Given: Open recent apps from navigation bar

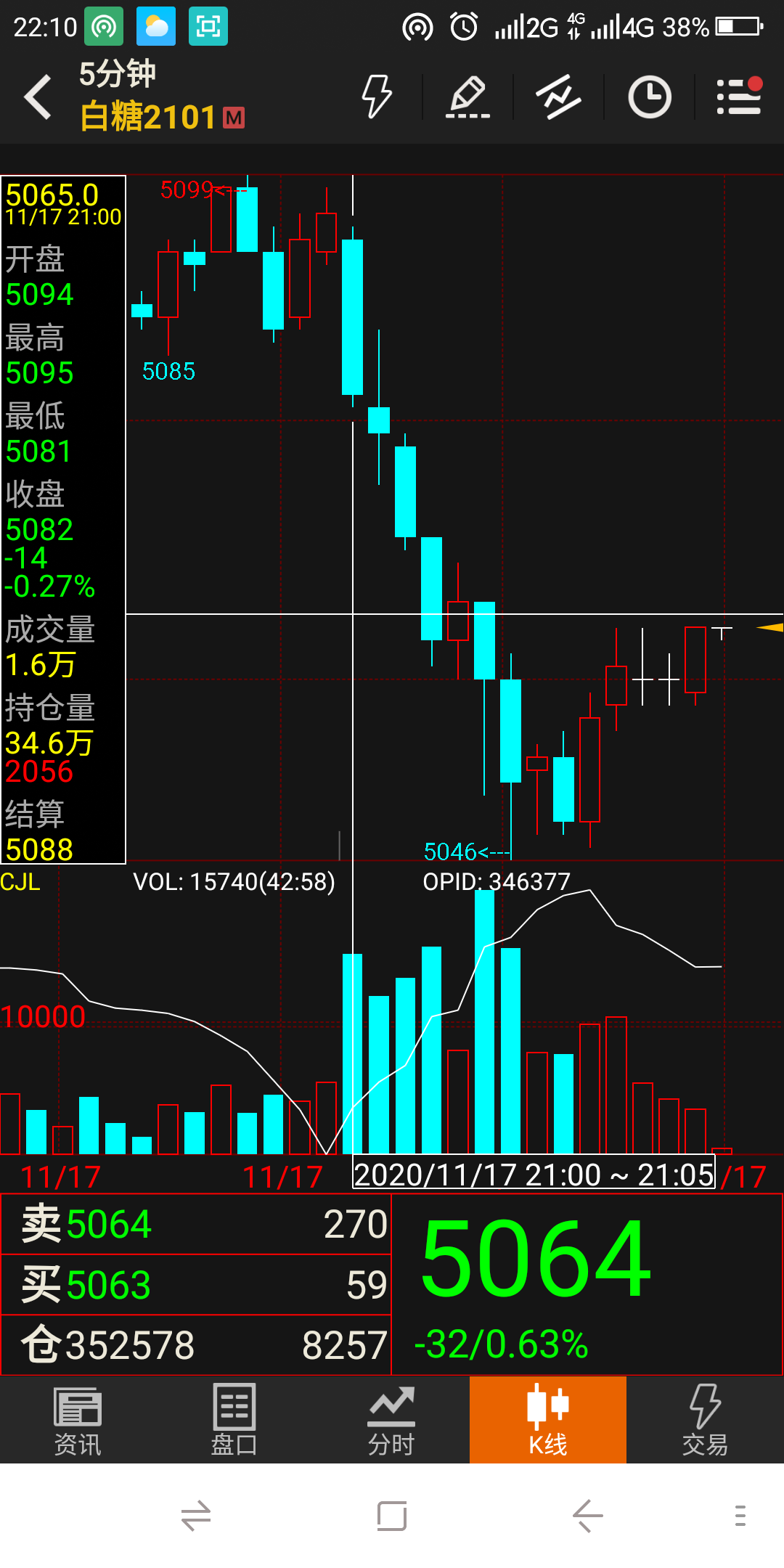Looking at the screenshot, I should pos(392,1516).
